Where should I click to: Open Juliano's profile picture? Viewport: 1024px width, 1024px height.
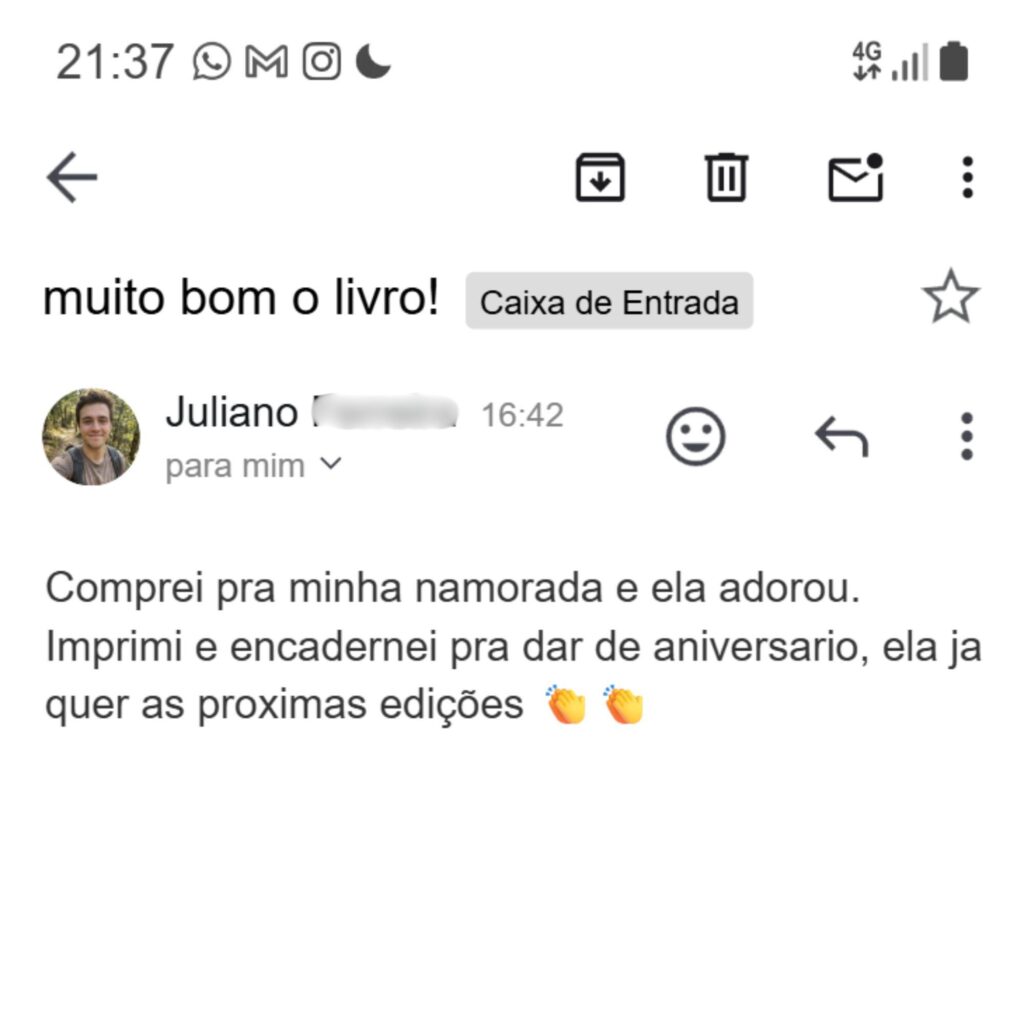click(91, 437)
